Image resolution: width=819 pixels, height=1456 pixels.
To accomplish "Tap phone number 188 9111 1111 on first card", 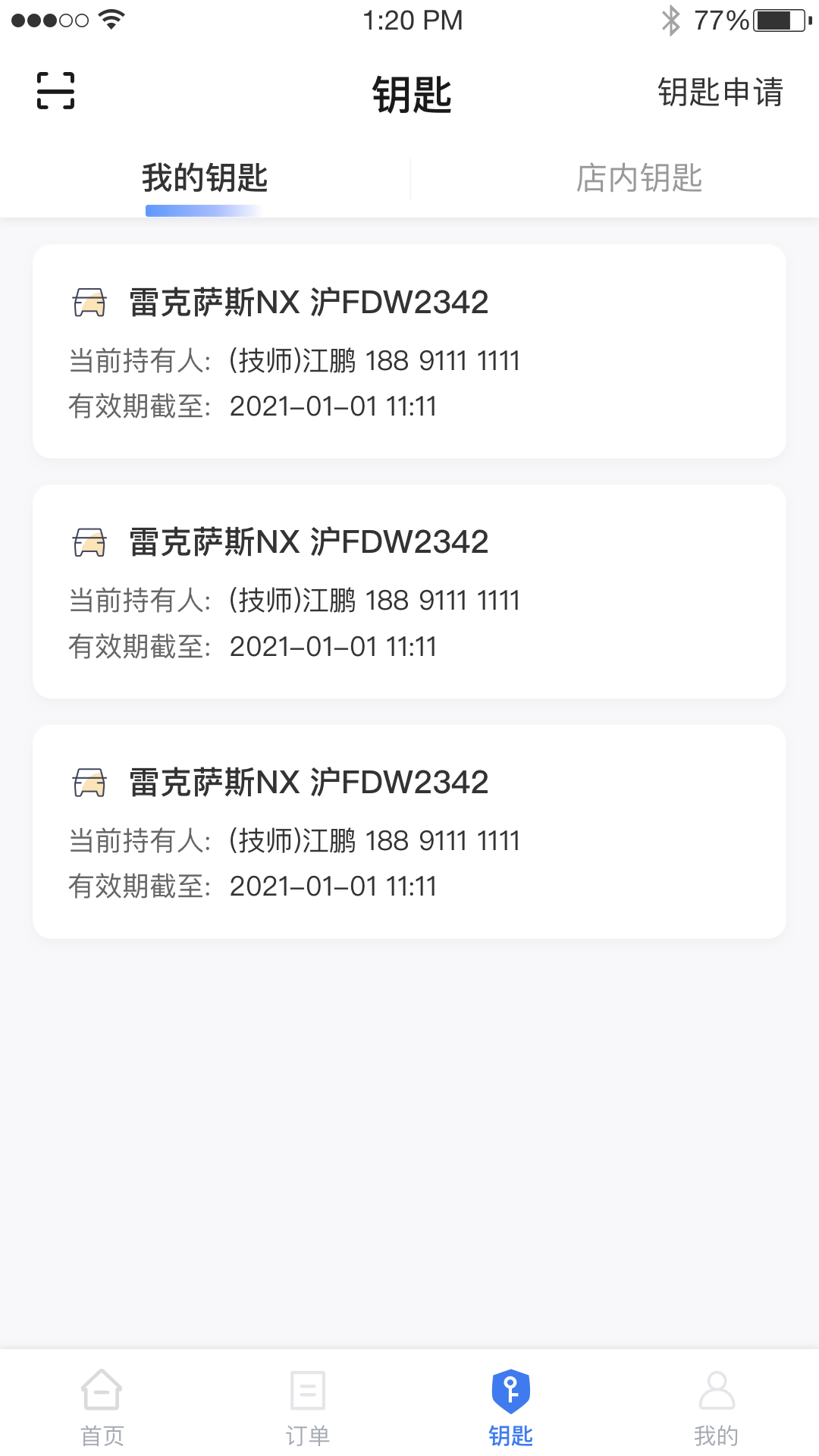I will point(444,362).
